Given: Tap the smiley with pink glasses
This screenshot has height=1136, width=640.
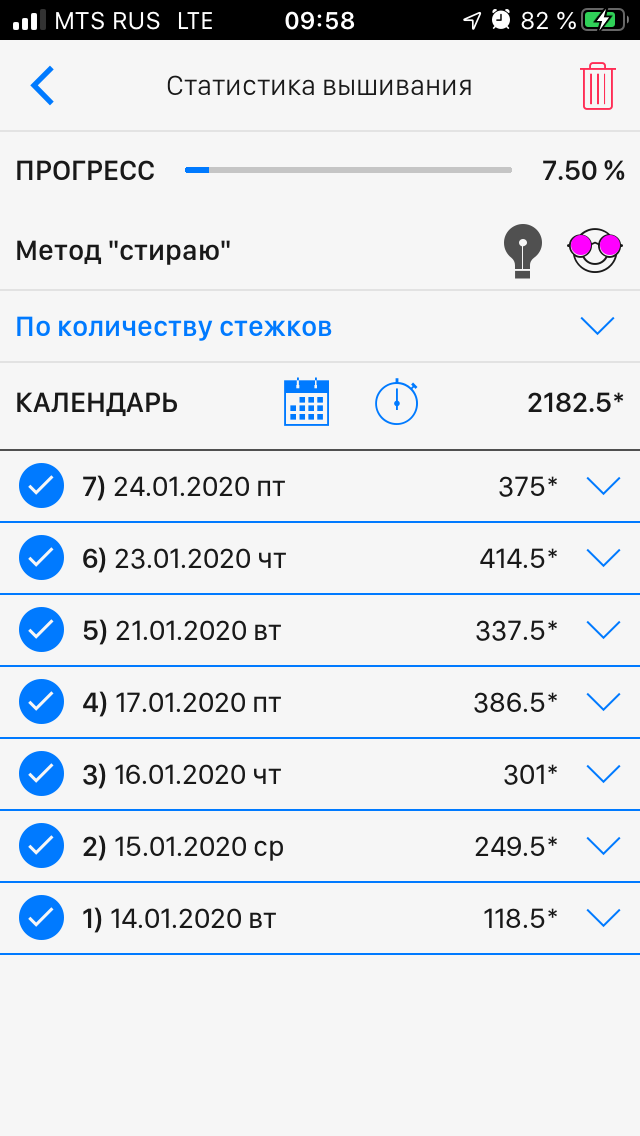Looking at the screenshot, I should point(594,250).
